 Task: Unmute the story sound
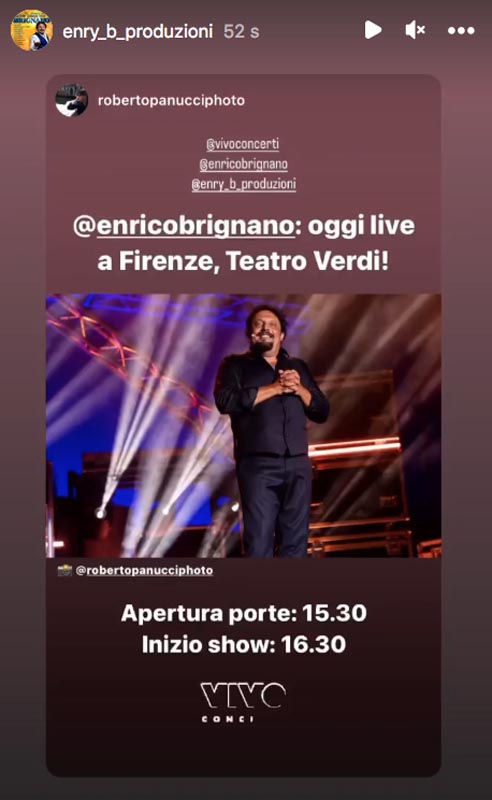click(415, 30)
